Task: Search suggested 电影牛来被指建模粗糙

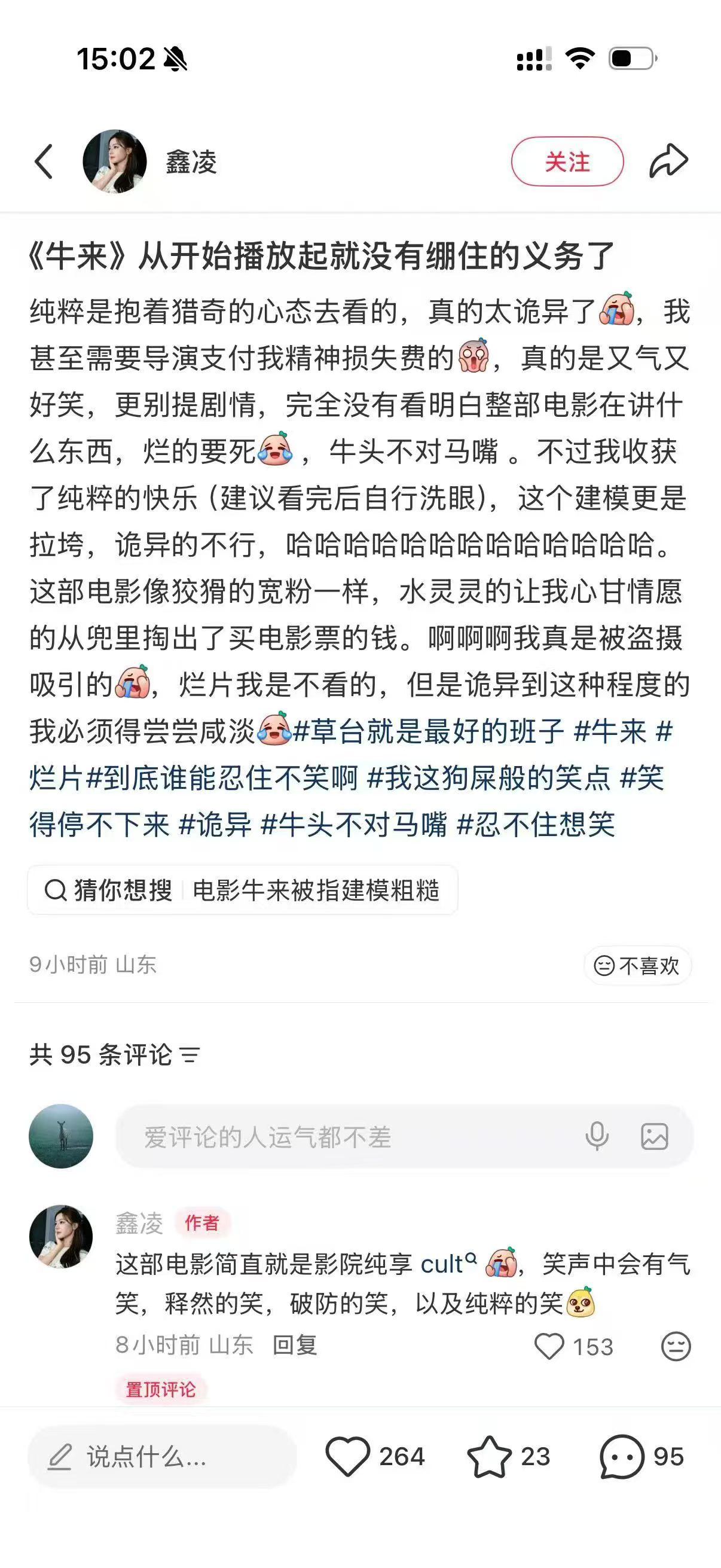Action: (316, 890)
